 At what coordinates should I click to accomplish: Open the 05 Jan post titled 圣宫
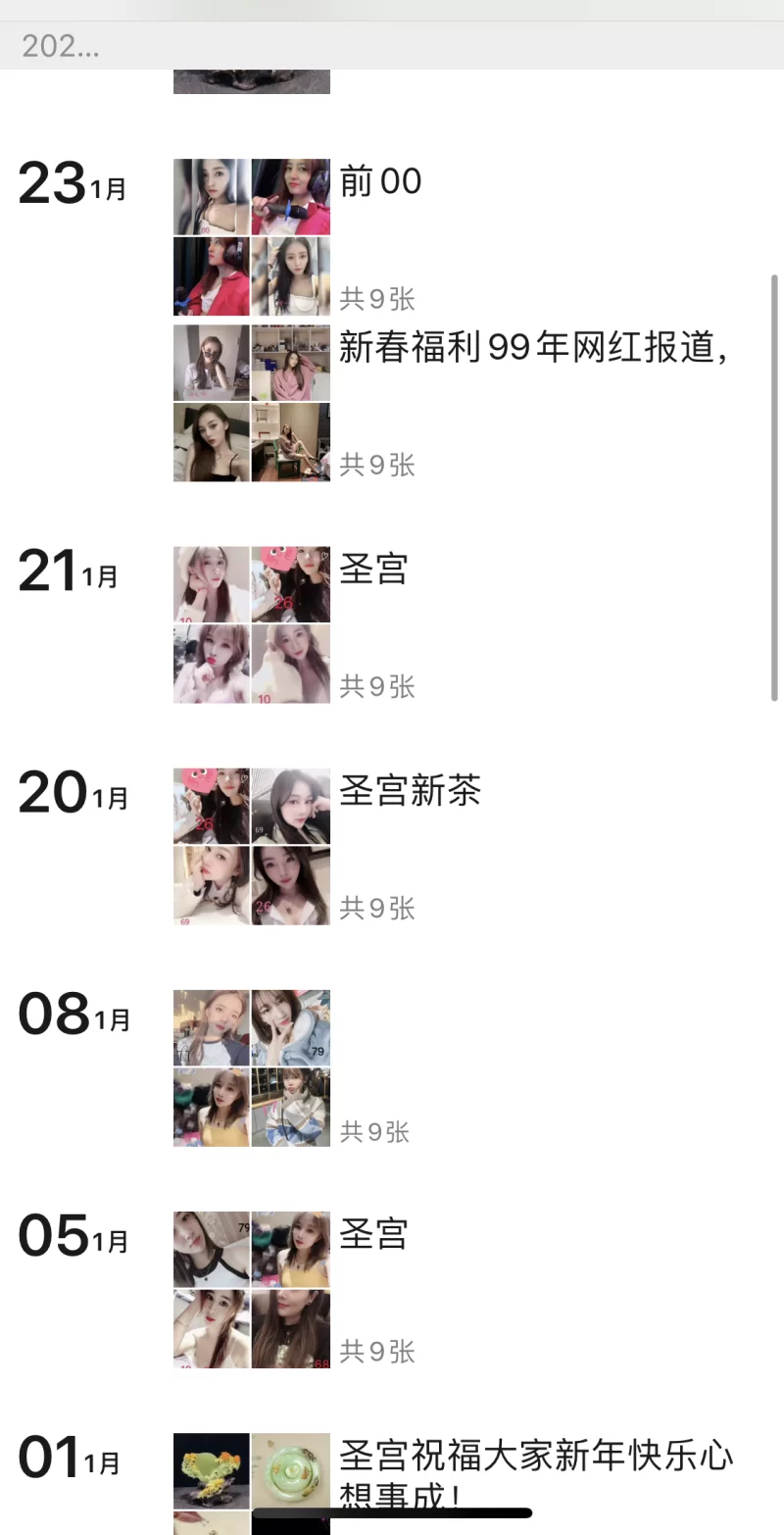pyautogui.click(x=373, y=1234)
